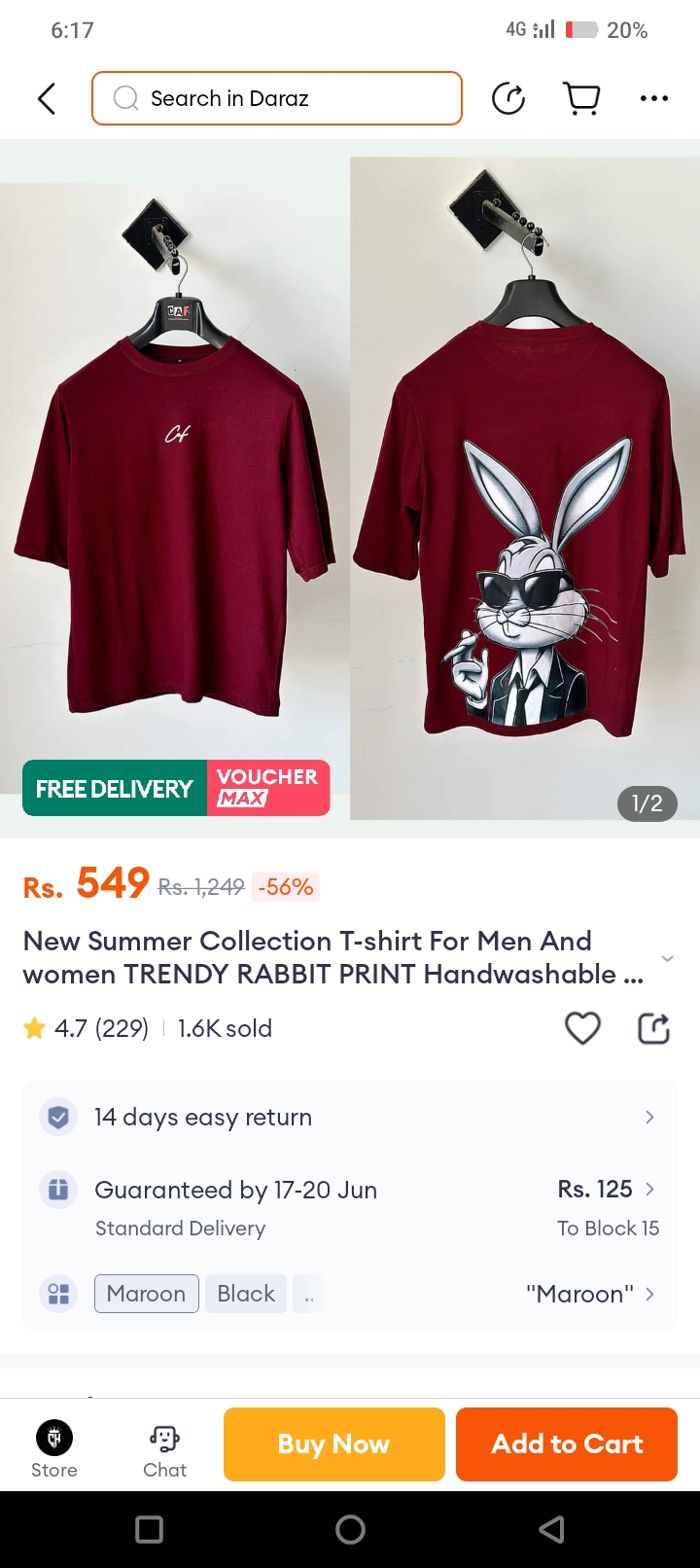Viewport: 700px width, 1568px height.
Task: Add to Cart
Action: point(567,1444)
